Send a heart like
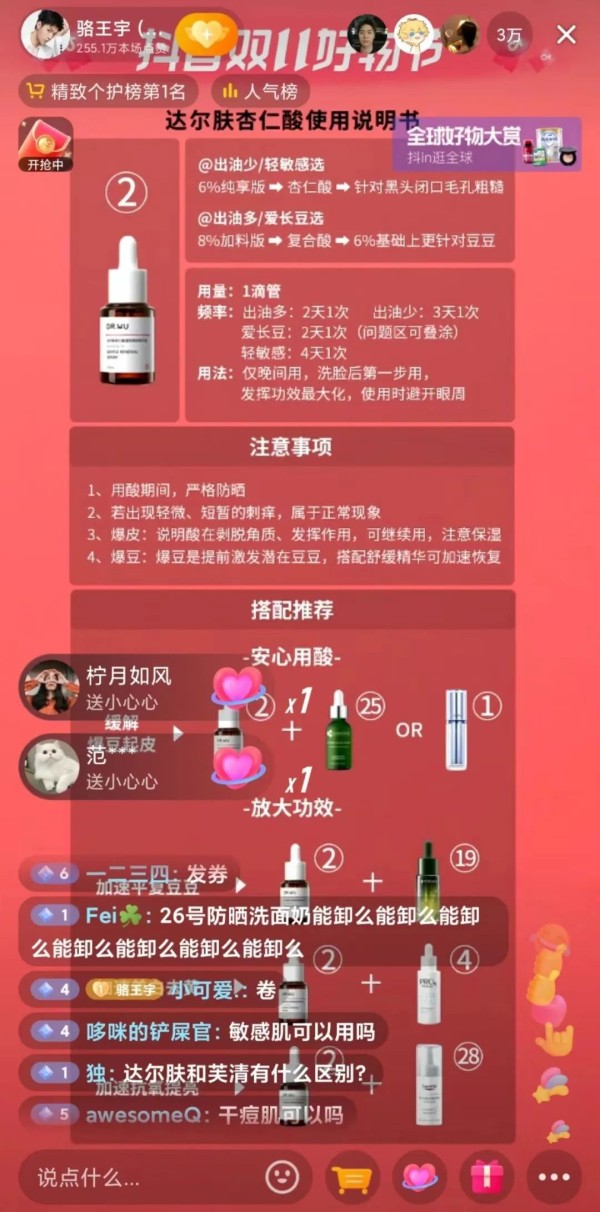Screen dimensions: 600x1212 click(x=419, y=1177)
